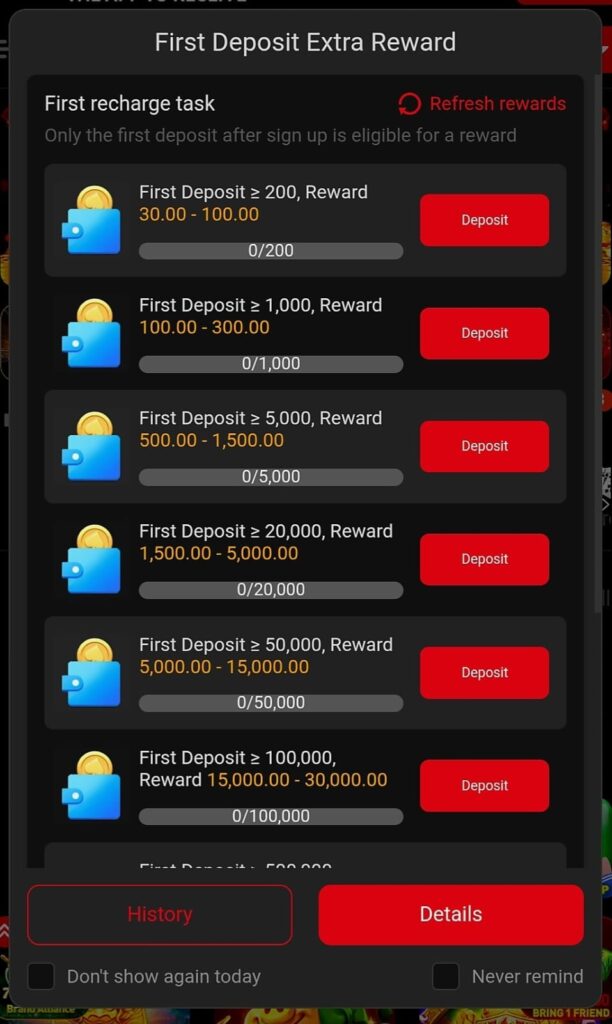This screenshot has height=1024, width=612.
Task: Tap Refresh rewards link
Action: pyautogui.click(x=482, y=104)
